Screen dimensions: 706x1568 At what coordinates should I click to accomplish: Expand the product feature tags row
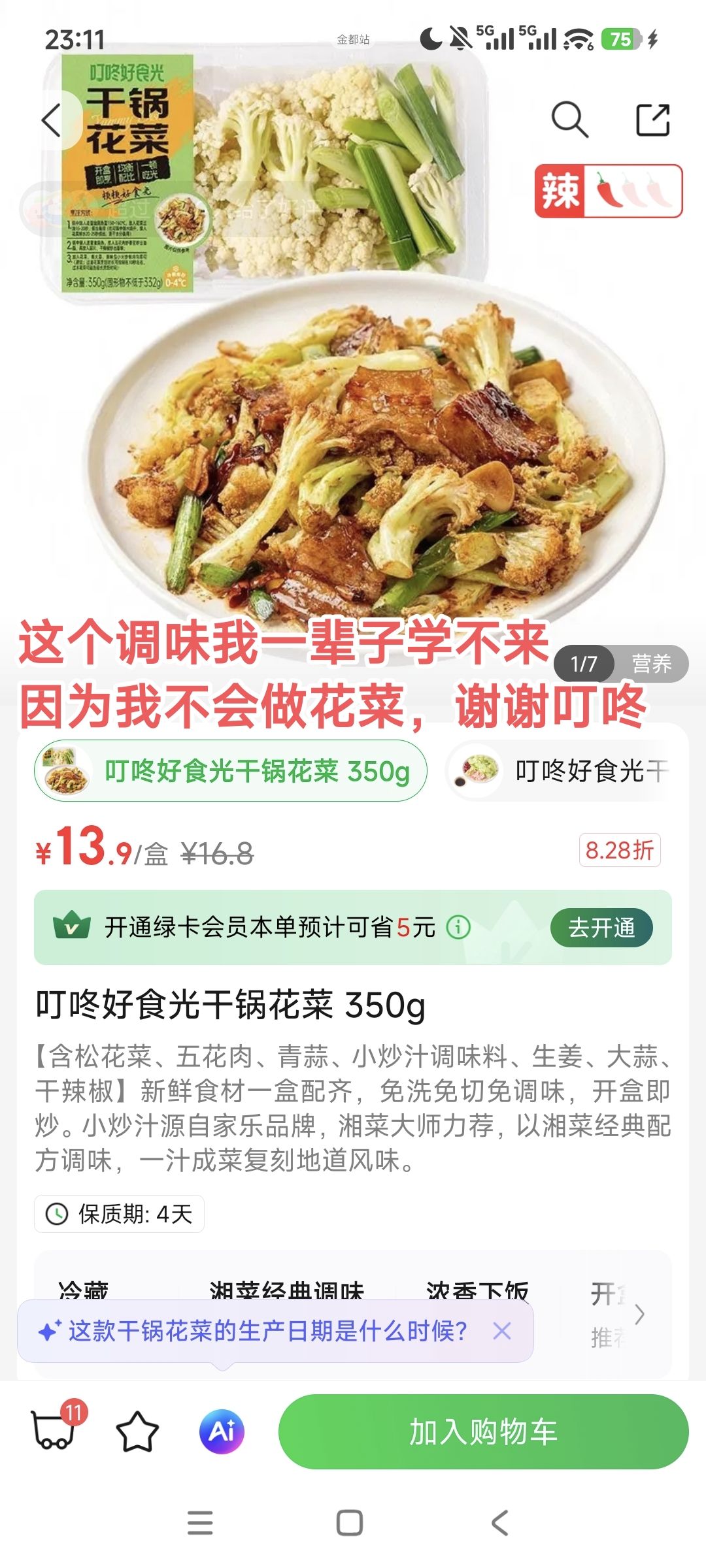coord(639,1314)
